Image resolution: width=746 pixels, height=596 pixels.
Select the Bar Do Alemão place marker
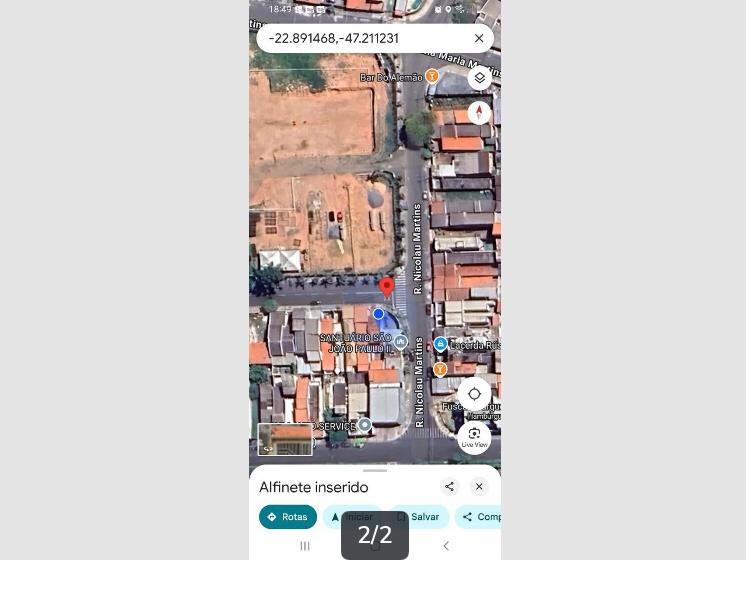432,76
